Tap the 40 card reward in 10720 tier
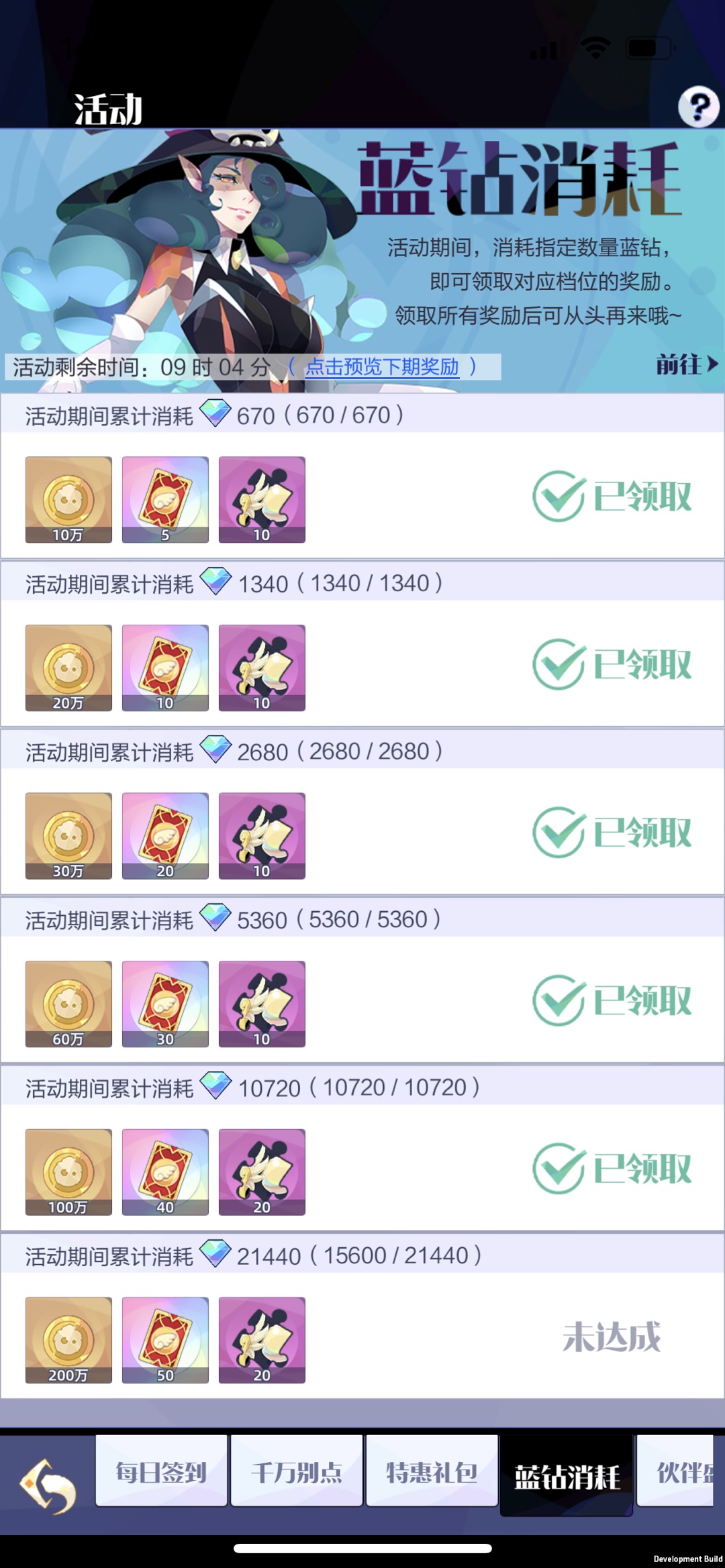This screenshot has width=725, height=1568. click(165, 1172)
